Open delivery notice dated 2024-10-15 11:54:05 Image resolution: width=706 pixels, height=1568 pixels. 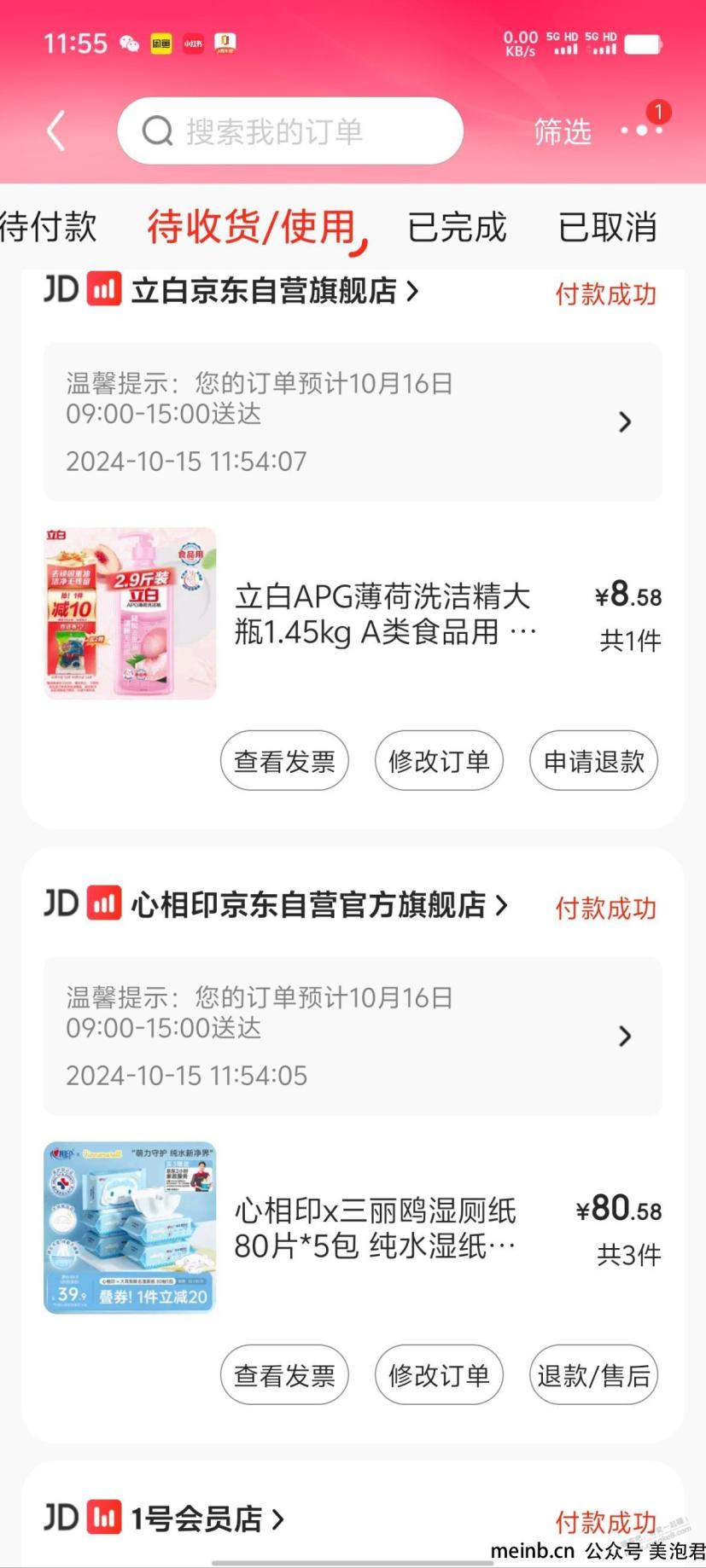353,1037
